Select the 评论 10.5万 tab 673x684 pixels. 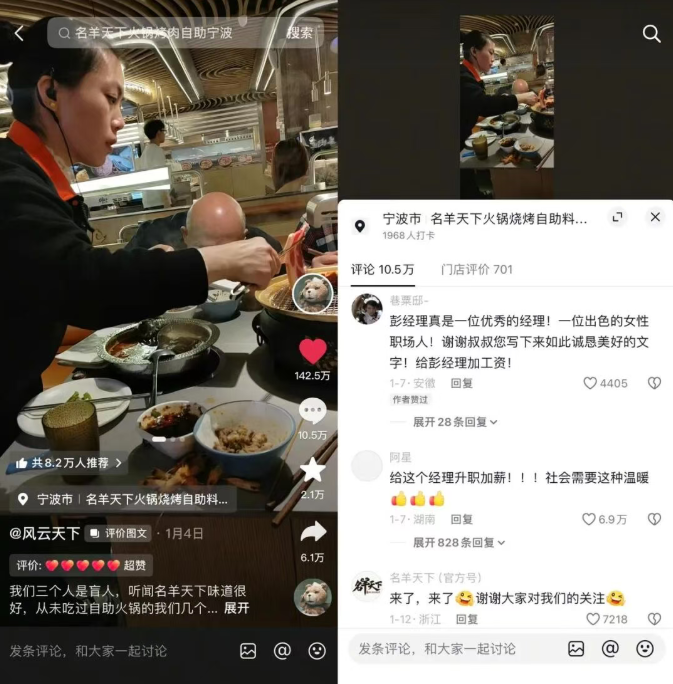pyautogui.click(x=382, y=269)
